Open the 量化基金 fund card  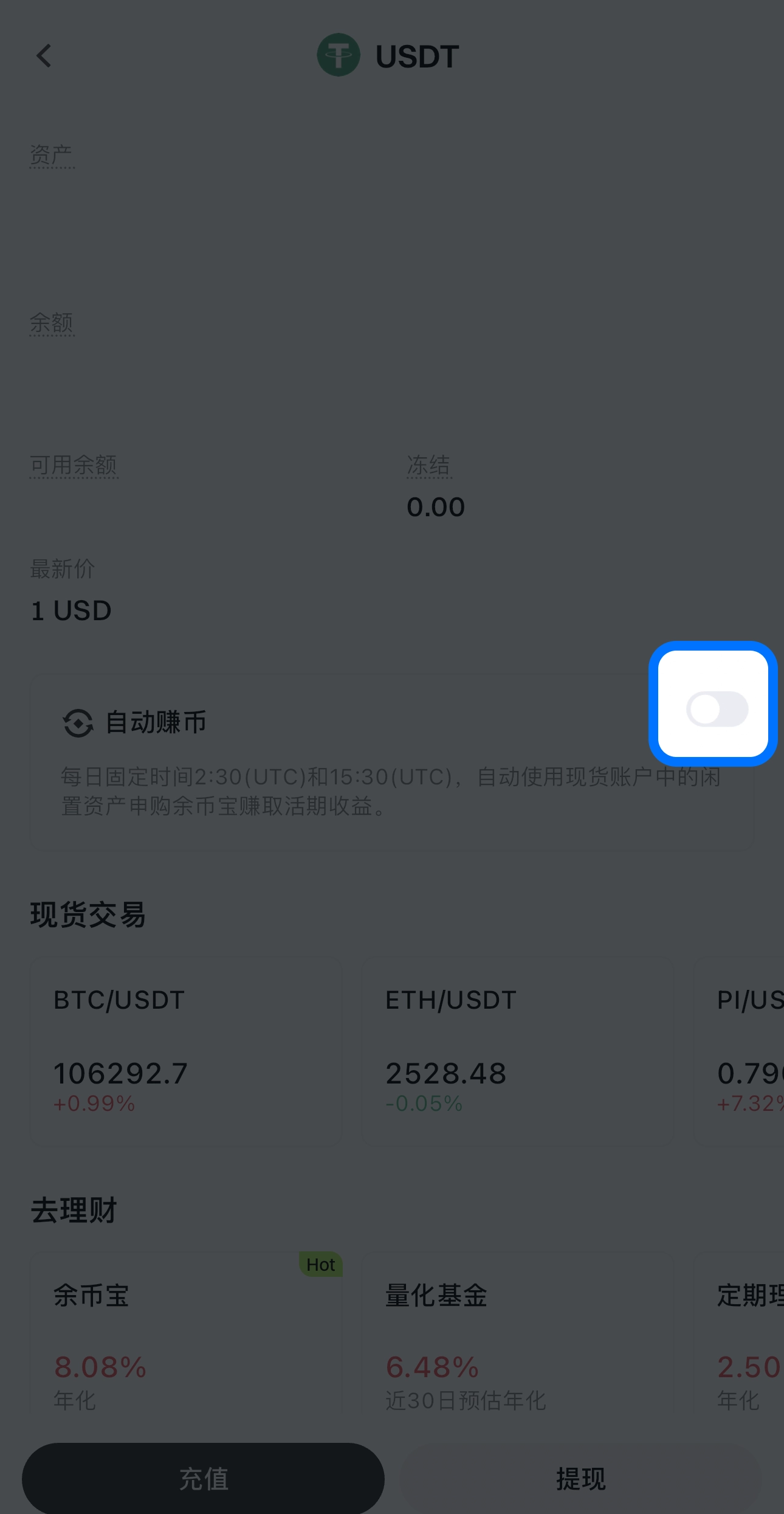tap(518, 1338)
